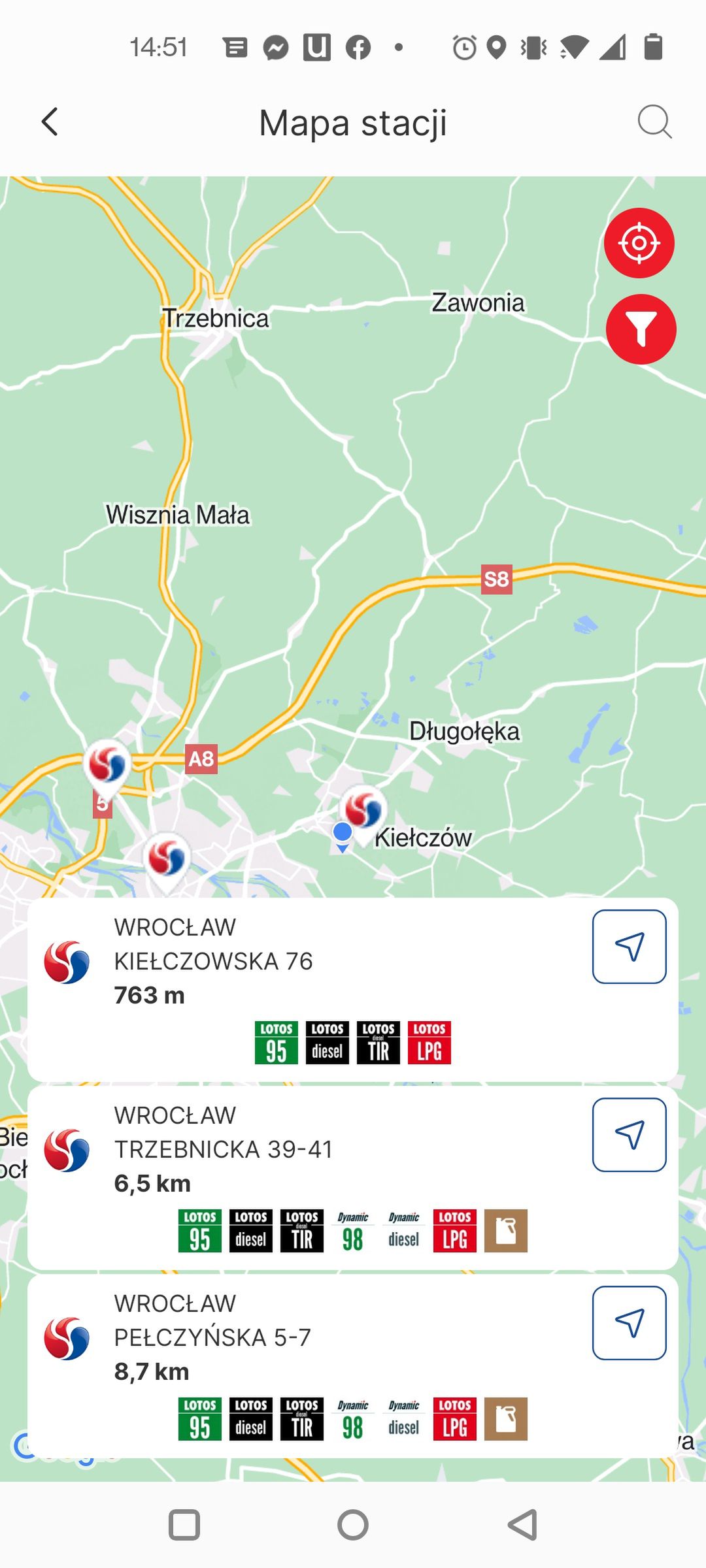Go back using the header arrow
Viewport: 706px width, 1568px height.
50,122
